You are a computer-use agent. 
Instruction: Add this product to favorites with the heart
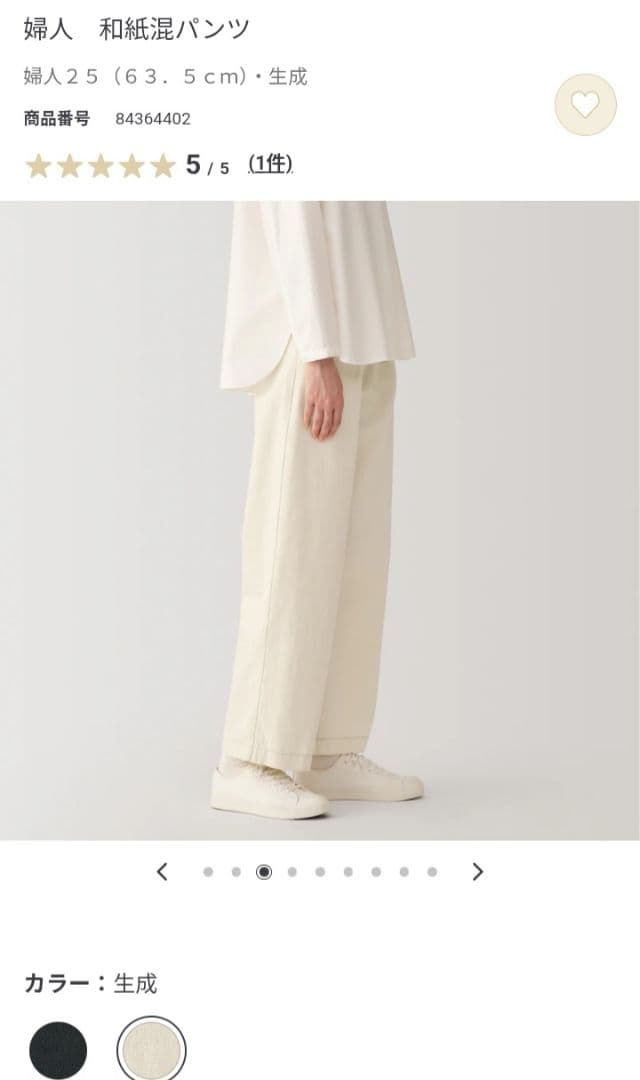click(585, 104)
